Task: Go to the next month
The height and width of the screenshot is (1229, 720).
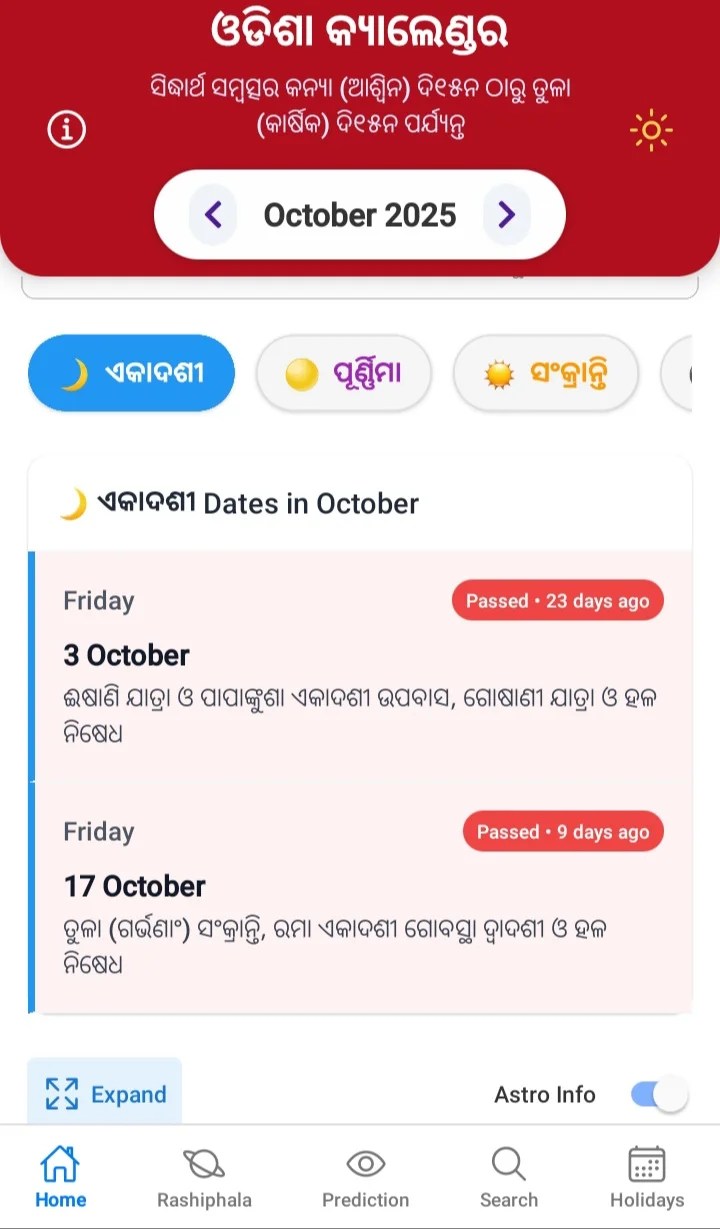Action: point(506,215)
